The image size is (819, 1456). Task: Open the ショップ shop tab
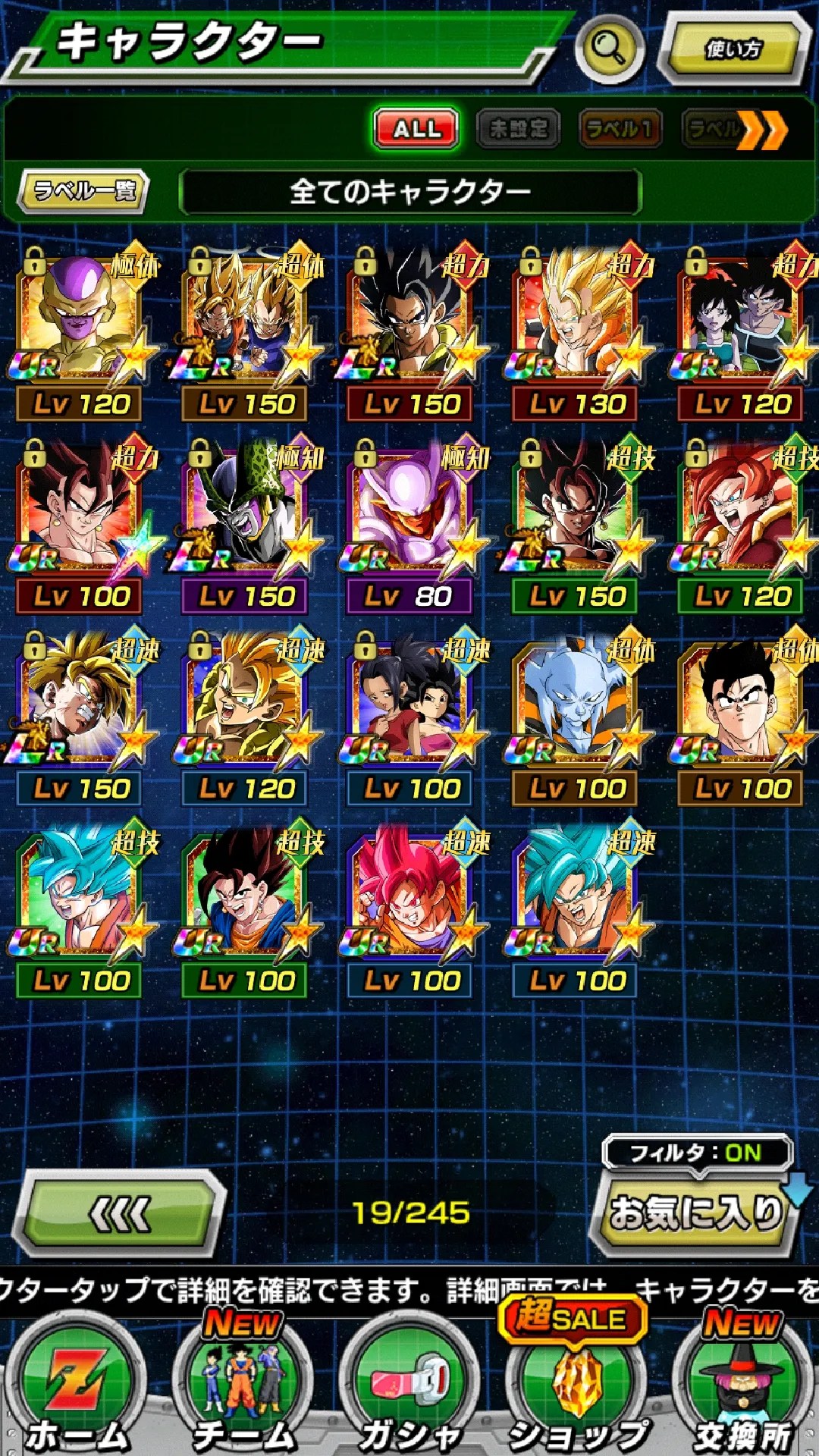pos(576,1388)
